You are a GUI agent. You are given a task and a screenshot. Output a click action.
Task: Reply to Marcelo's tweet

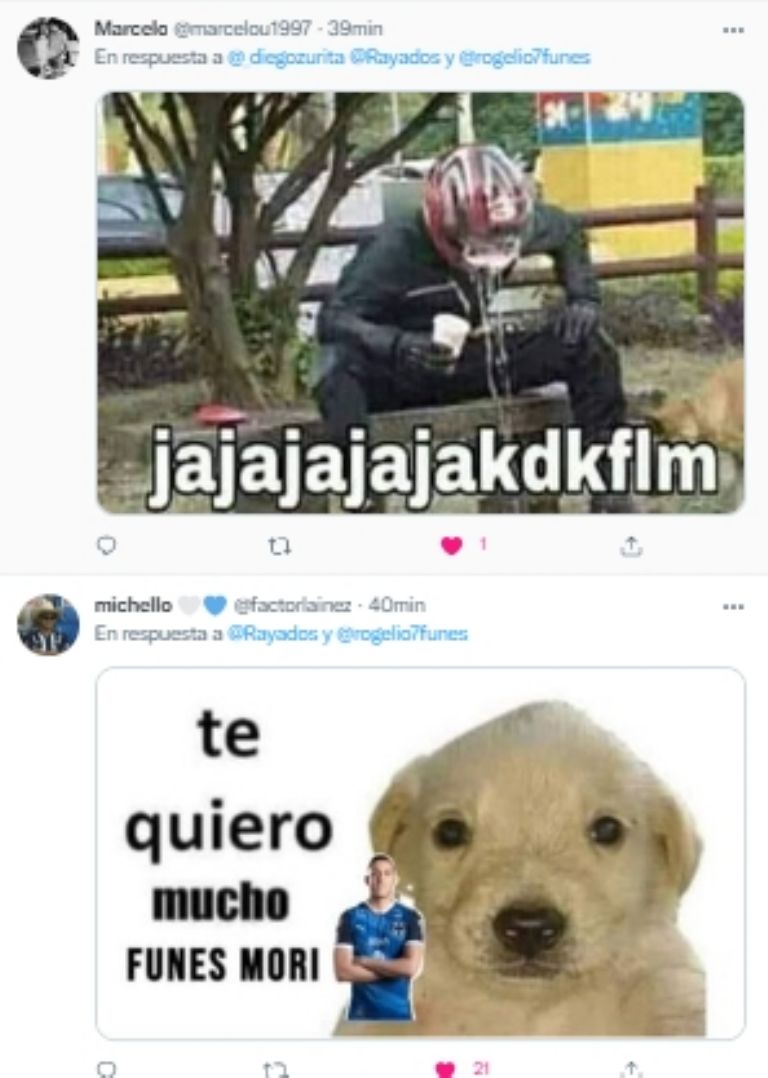[x=107, y=546]
